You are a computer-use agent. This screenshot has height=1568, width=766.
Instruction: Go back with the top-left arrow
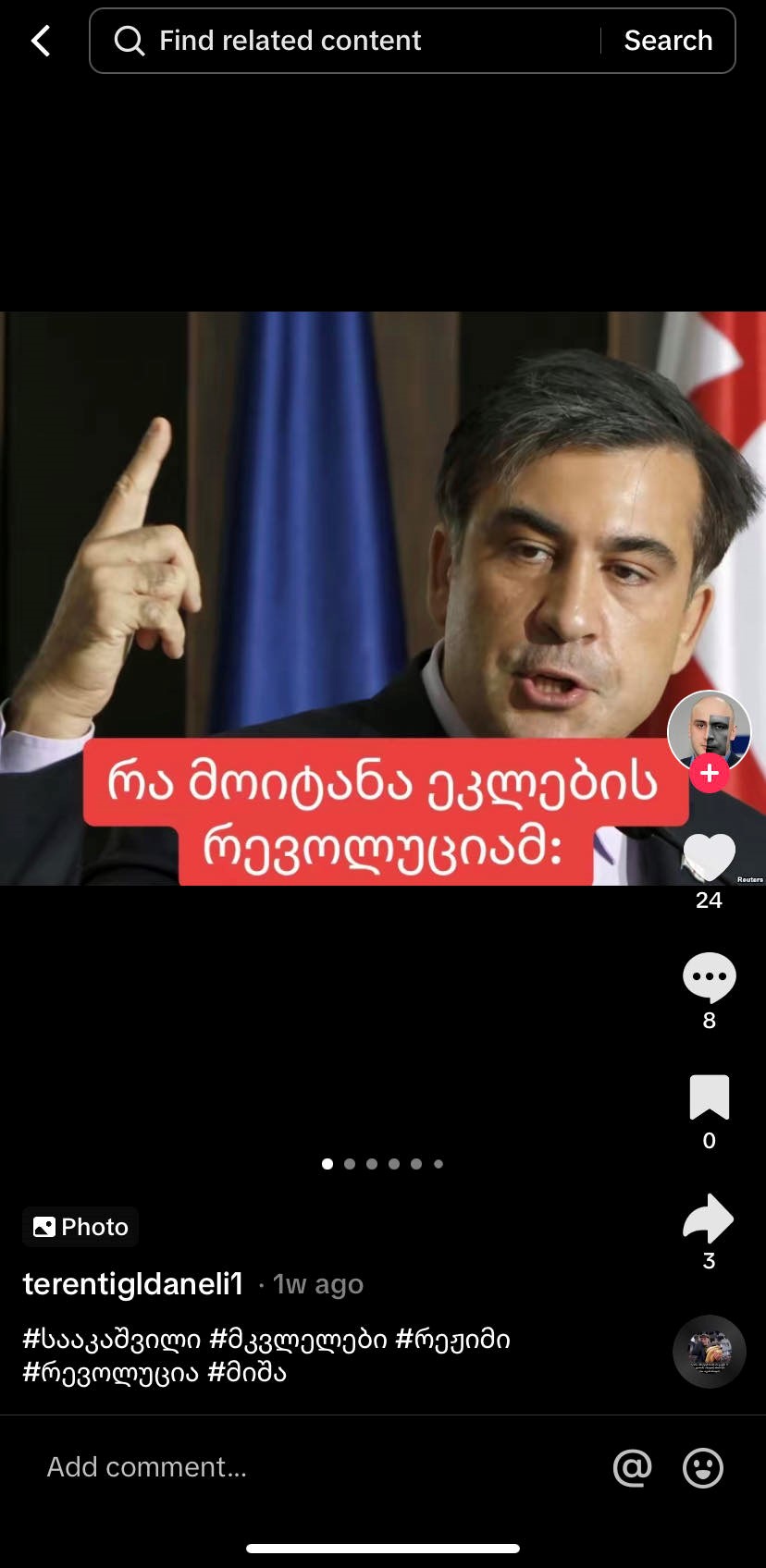click(41, 41)
